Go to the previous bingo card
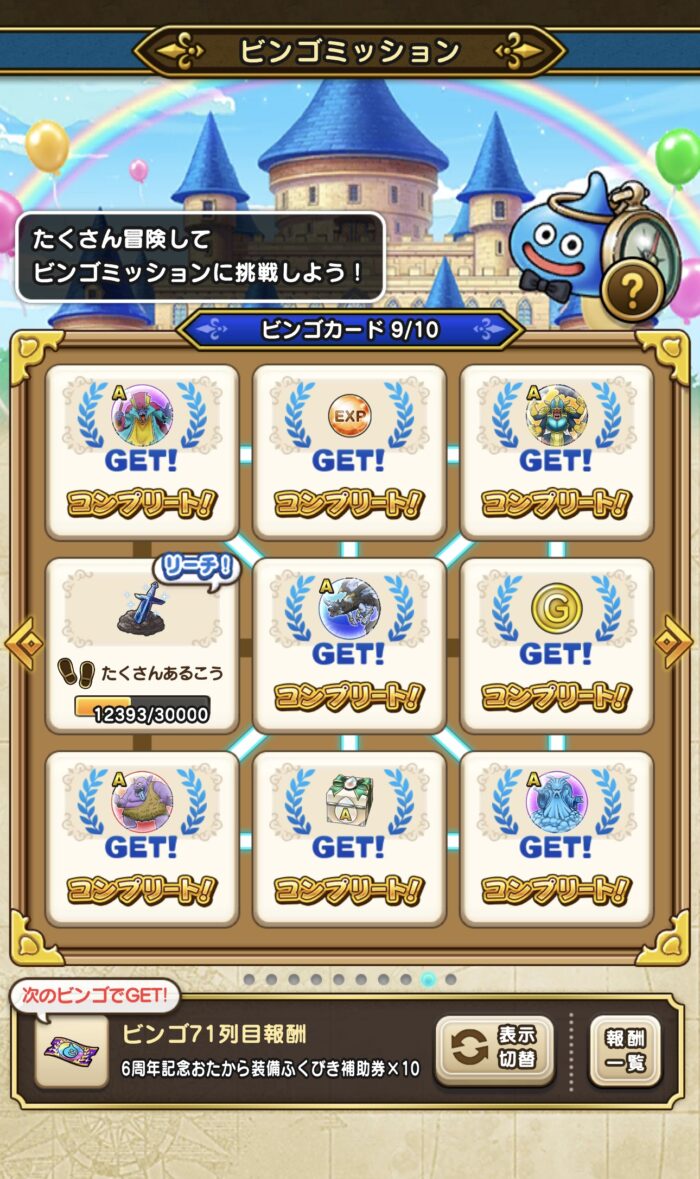700x1179 pixels. pos(22,643)
